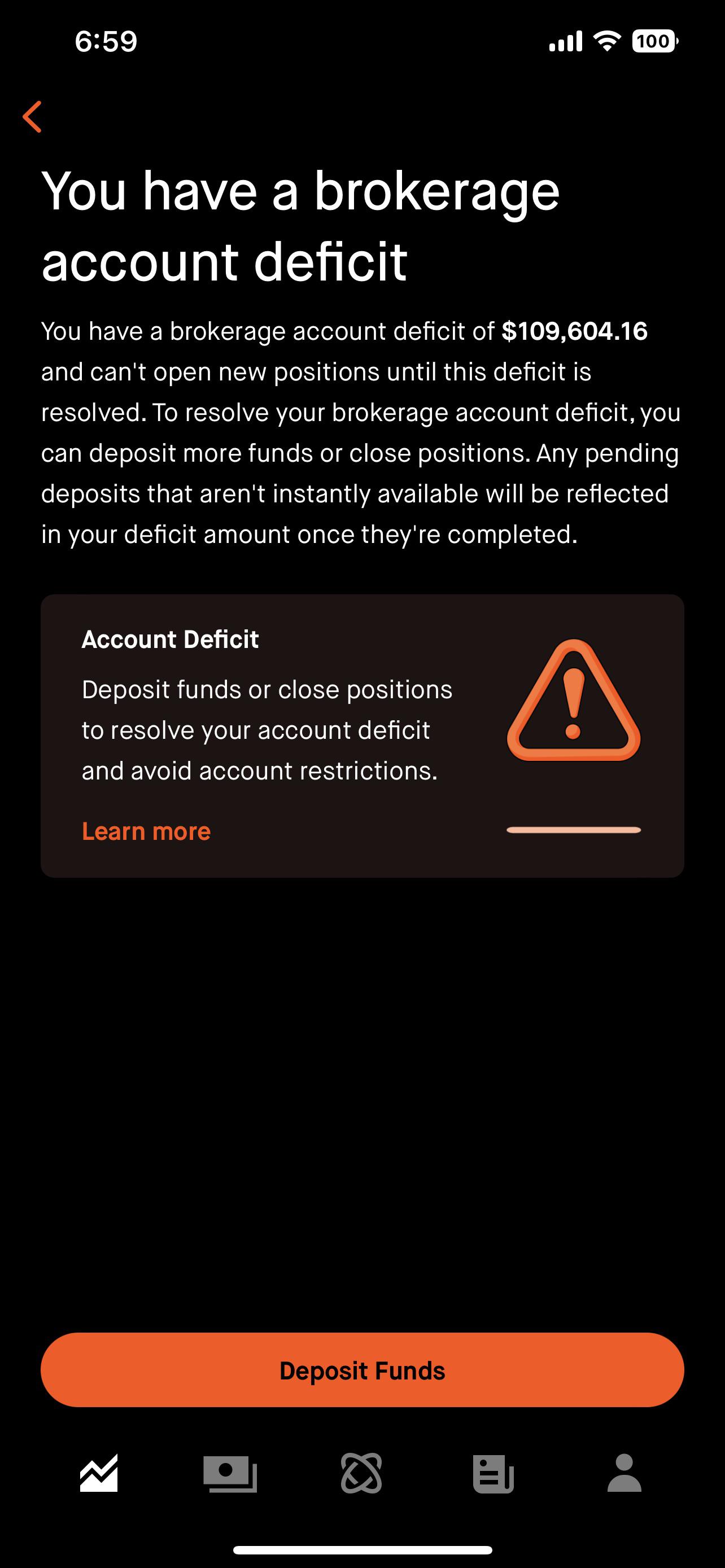Switch to the investing chart tab
This screenshot has width=725, height=1568.
99,1473
